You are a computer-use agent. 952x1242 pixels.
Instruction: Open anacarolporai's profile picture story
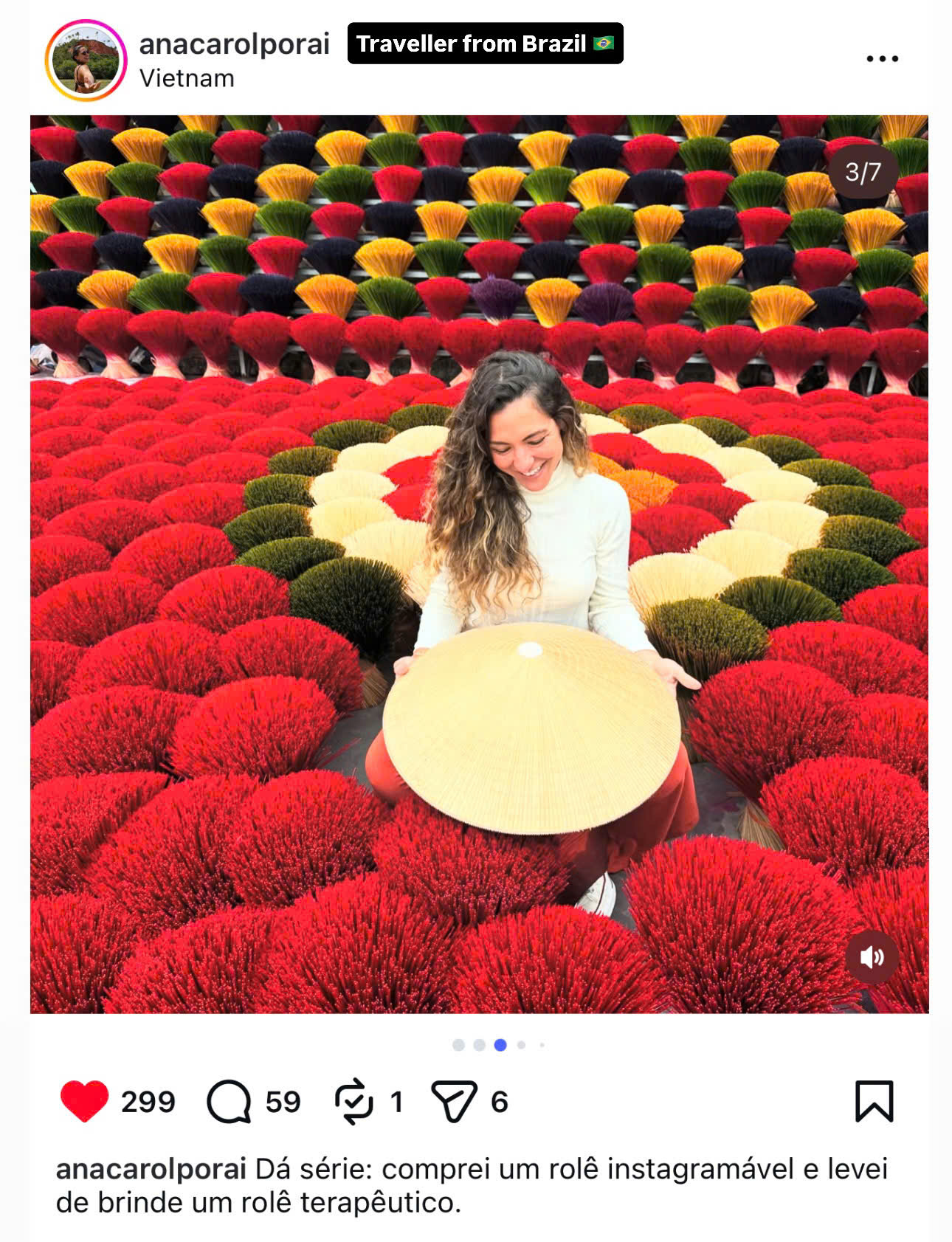pos(86,60)
